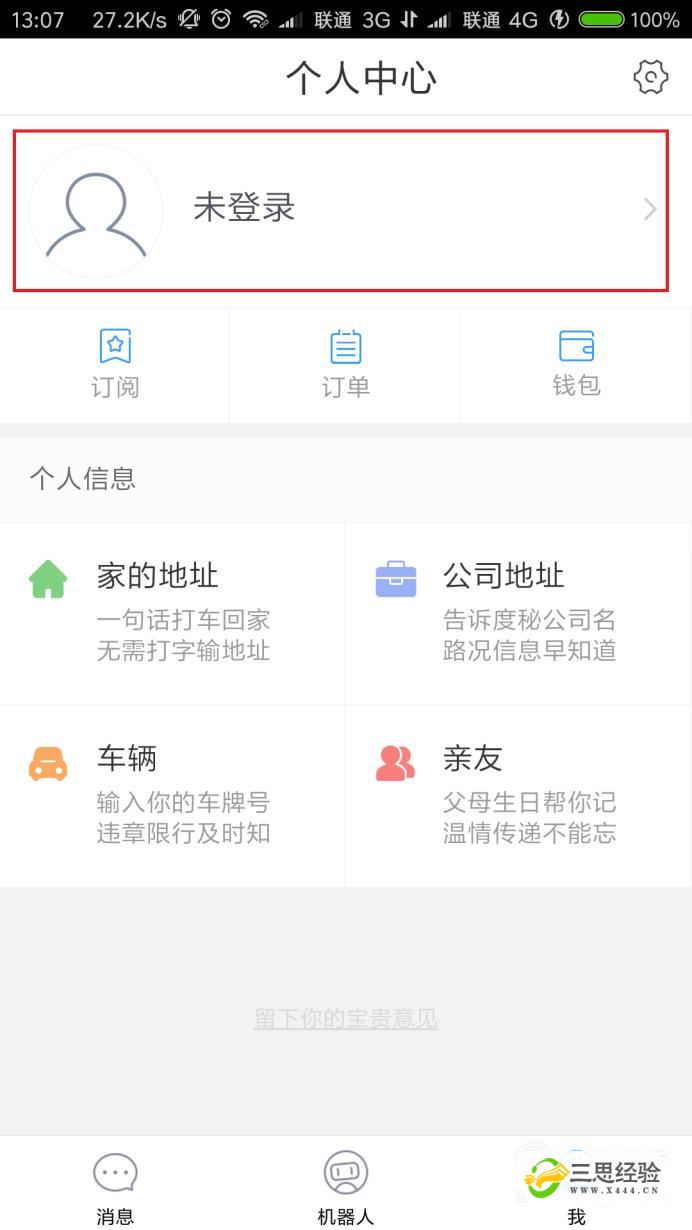Set 家的地址 home address
The height and width of the screenshot is (1230, 692).
click(x=172, y=613)
